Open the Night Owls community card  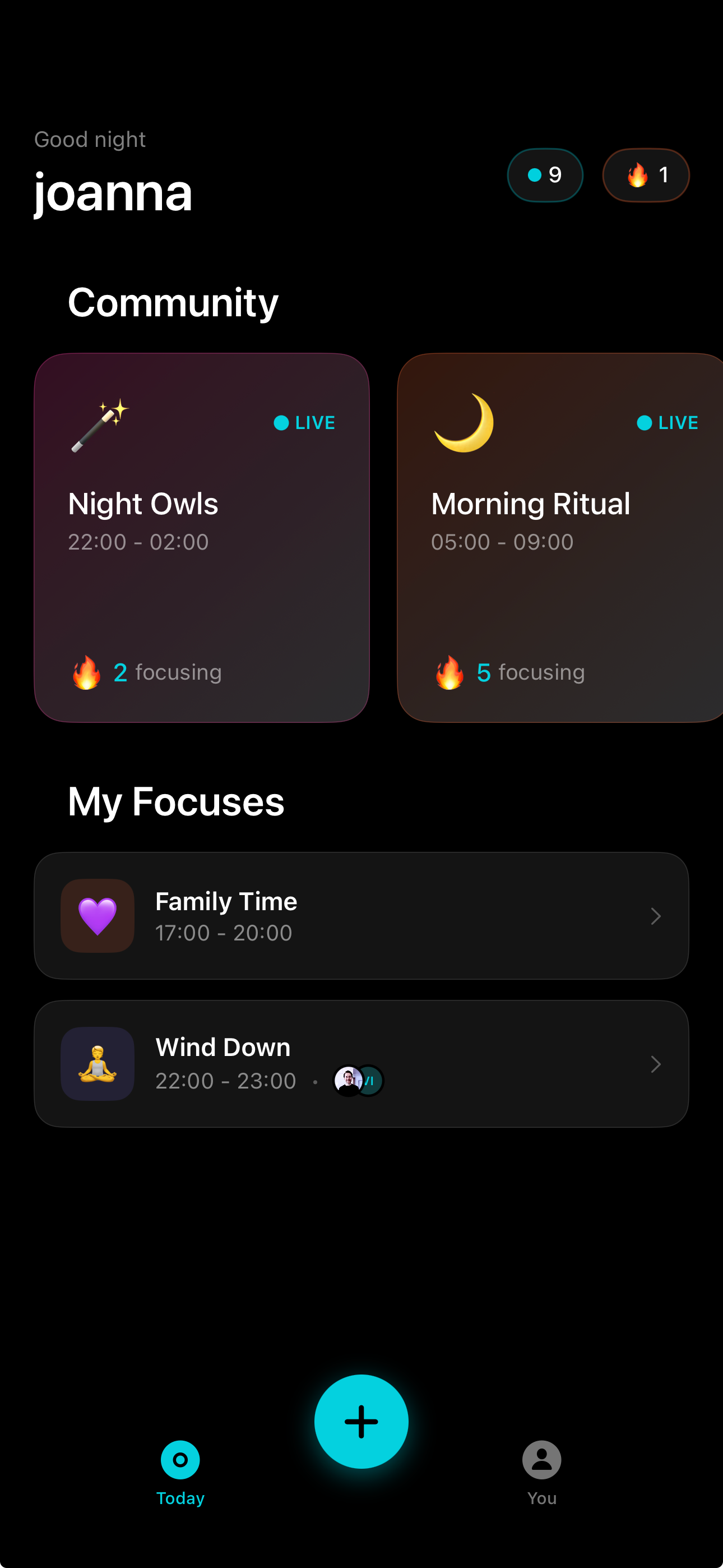(201, 537)
